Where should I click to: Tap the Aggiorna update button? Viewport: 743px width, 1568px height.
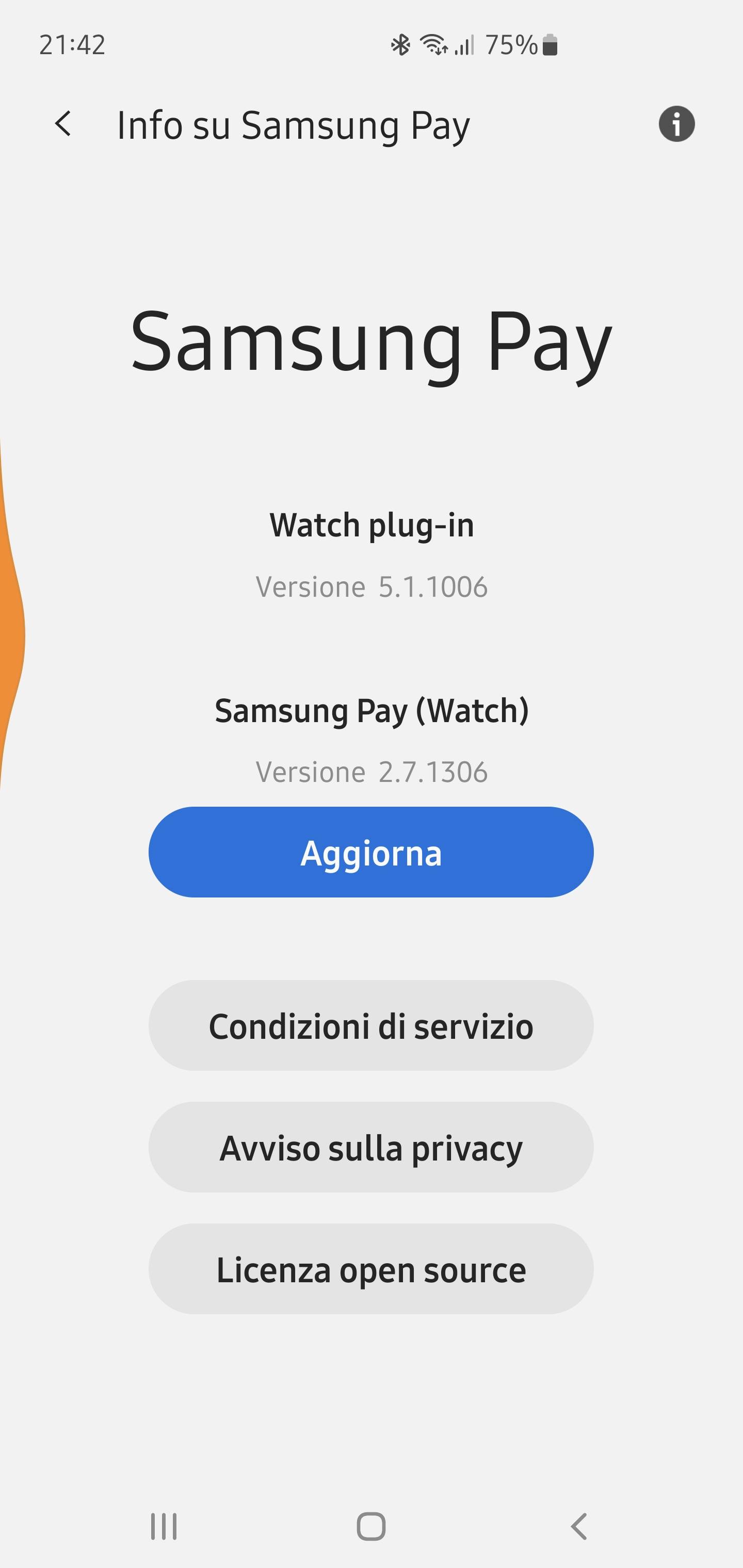371,852
